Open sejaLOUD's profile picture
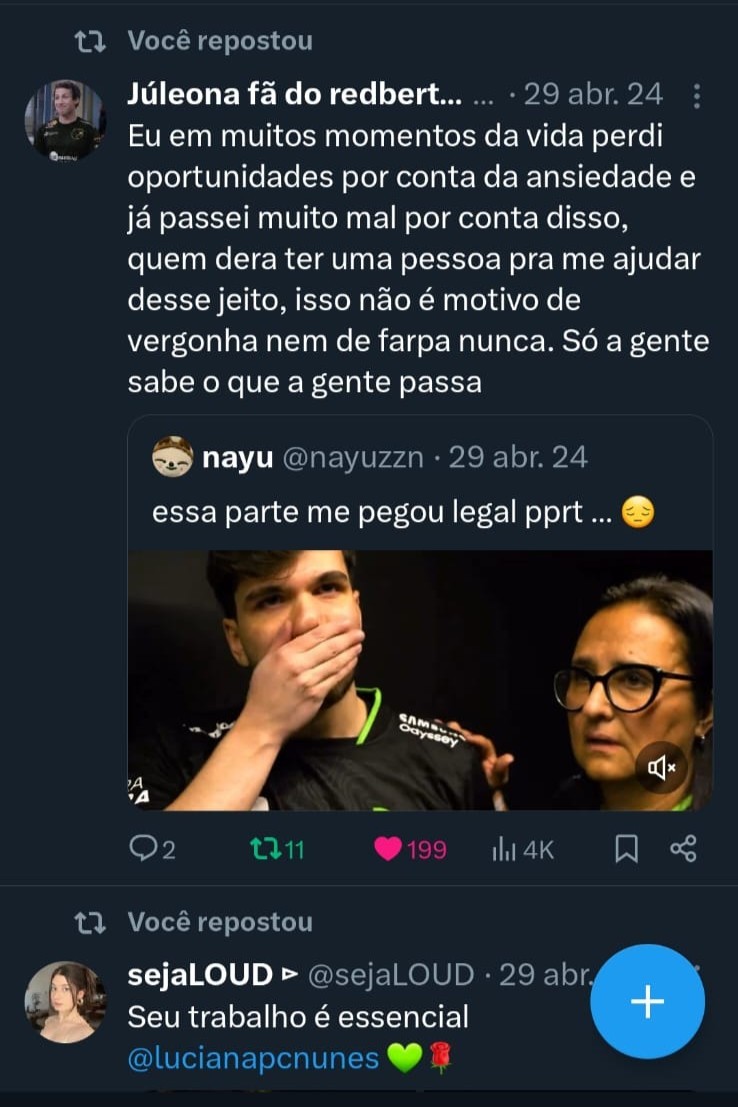 (65, 1002)
